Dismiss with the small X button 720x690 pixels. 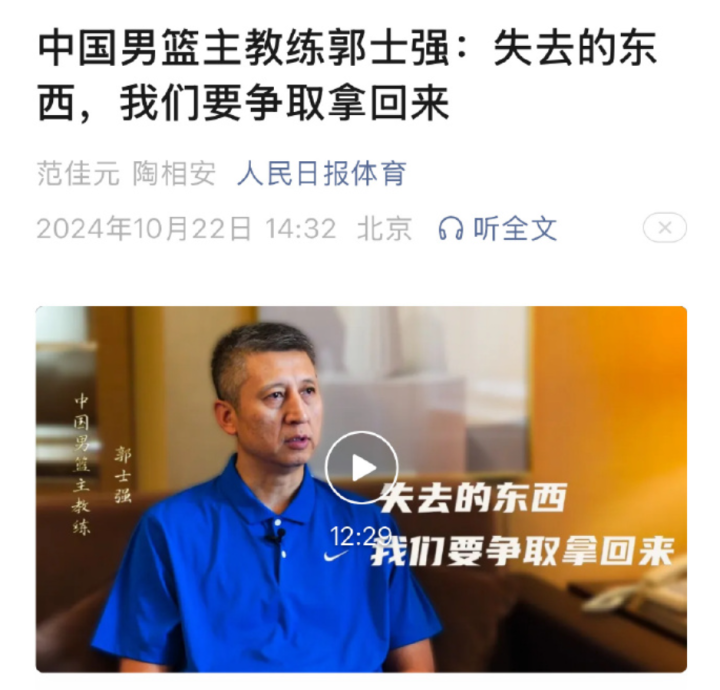click(x=664, y=228)
